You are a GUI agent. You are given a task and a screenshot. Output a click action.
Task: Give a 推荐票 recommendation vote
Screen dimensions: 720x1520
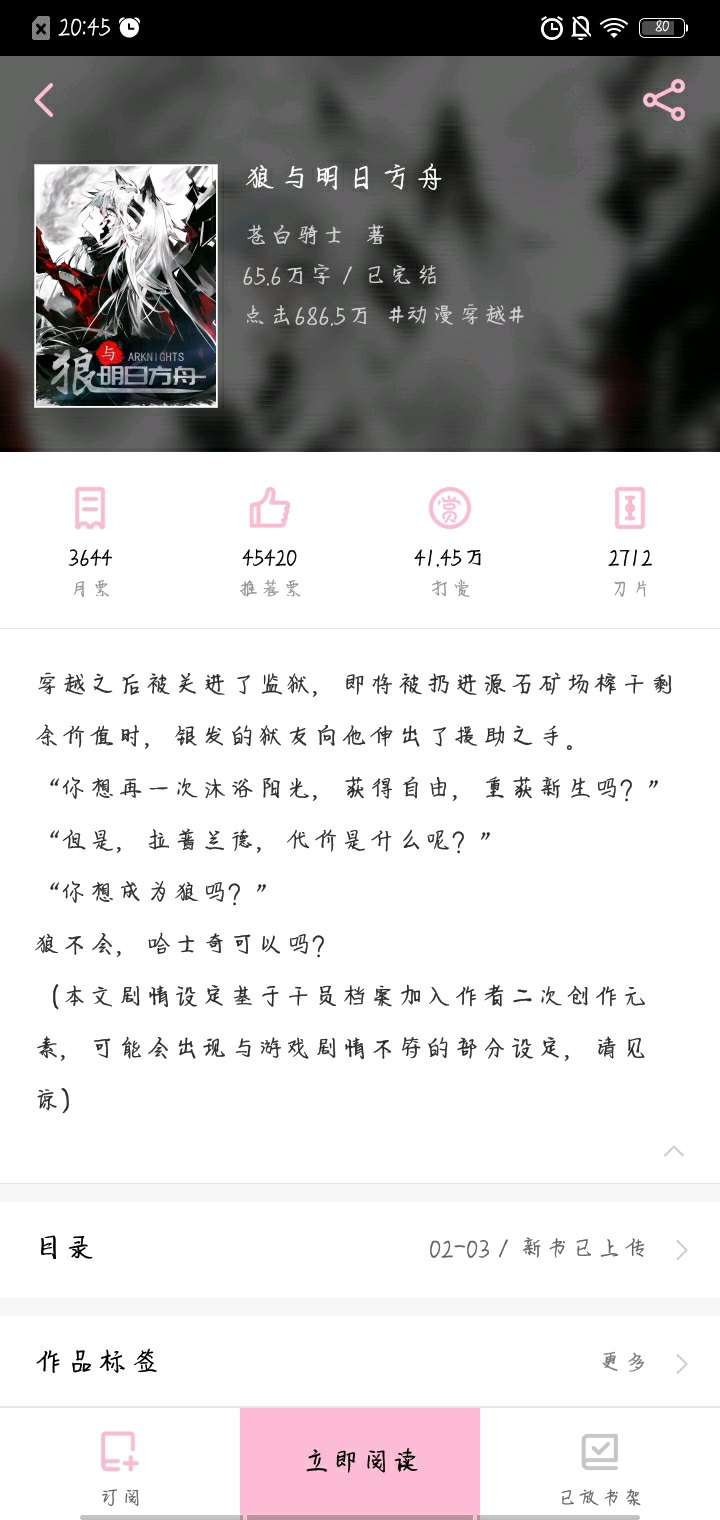(x=270, y=540)
